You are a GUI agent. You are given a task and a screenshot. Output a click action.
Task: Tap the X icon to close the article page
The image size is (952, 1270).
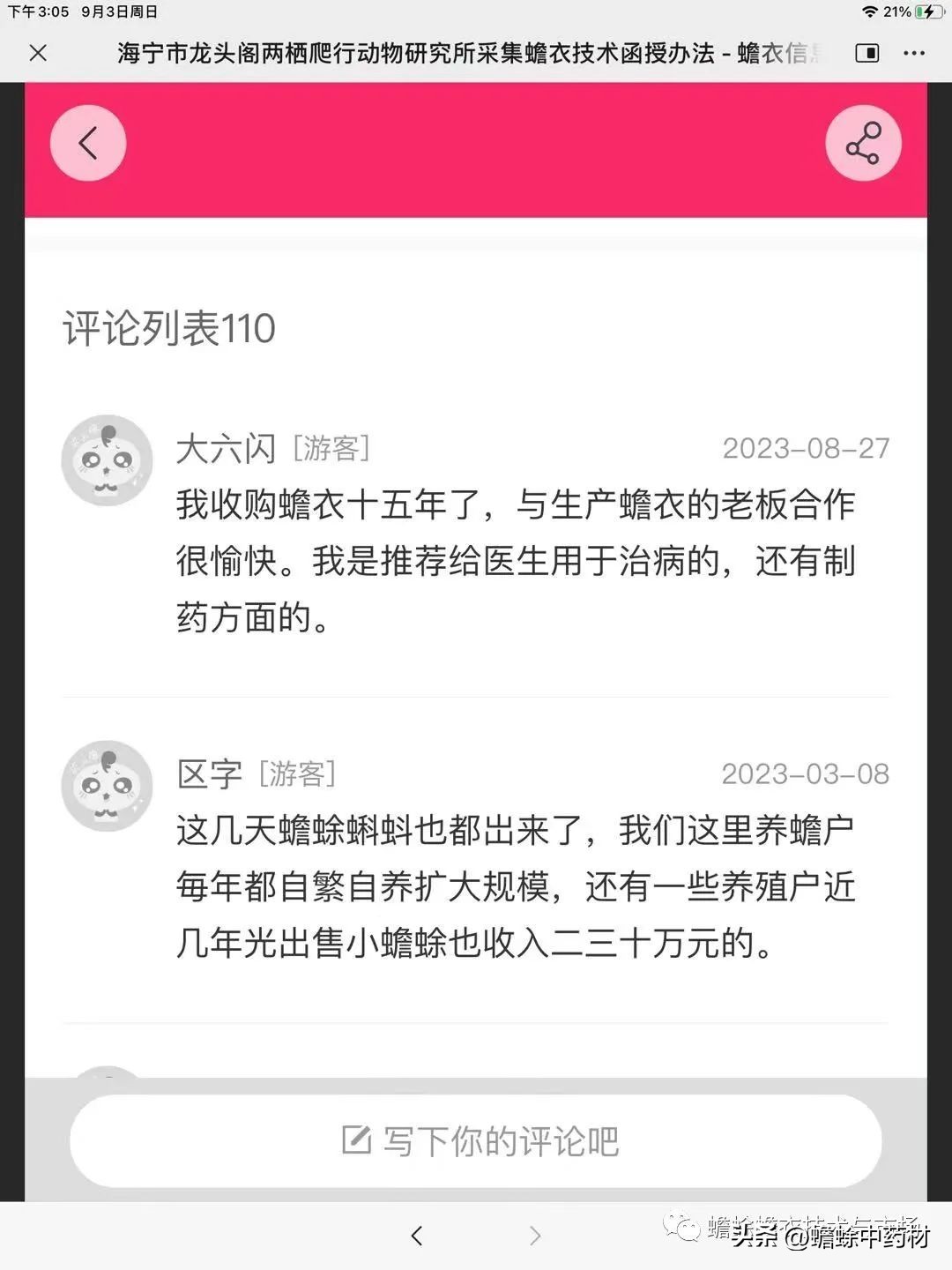[38, 54]
